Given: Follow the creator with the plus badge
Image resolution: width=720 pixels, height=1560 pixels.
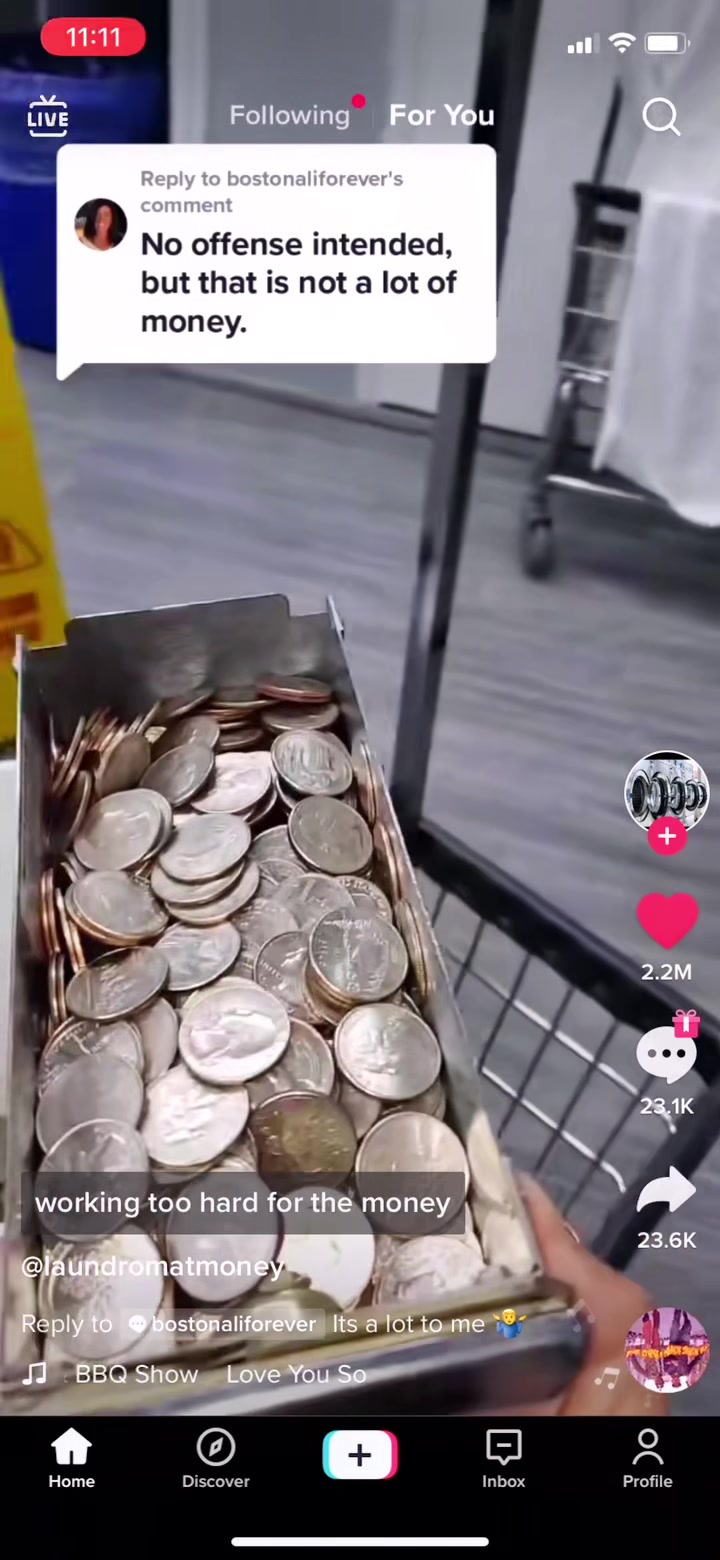Looking at the screenshot, I should (667, 837).
